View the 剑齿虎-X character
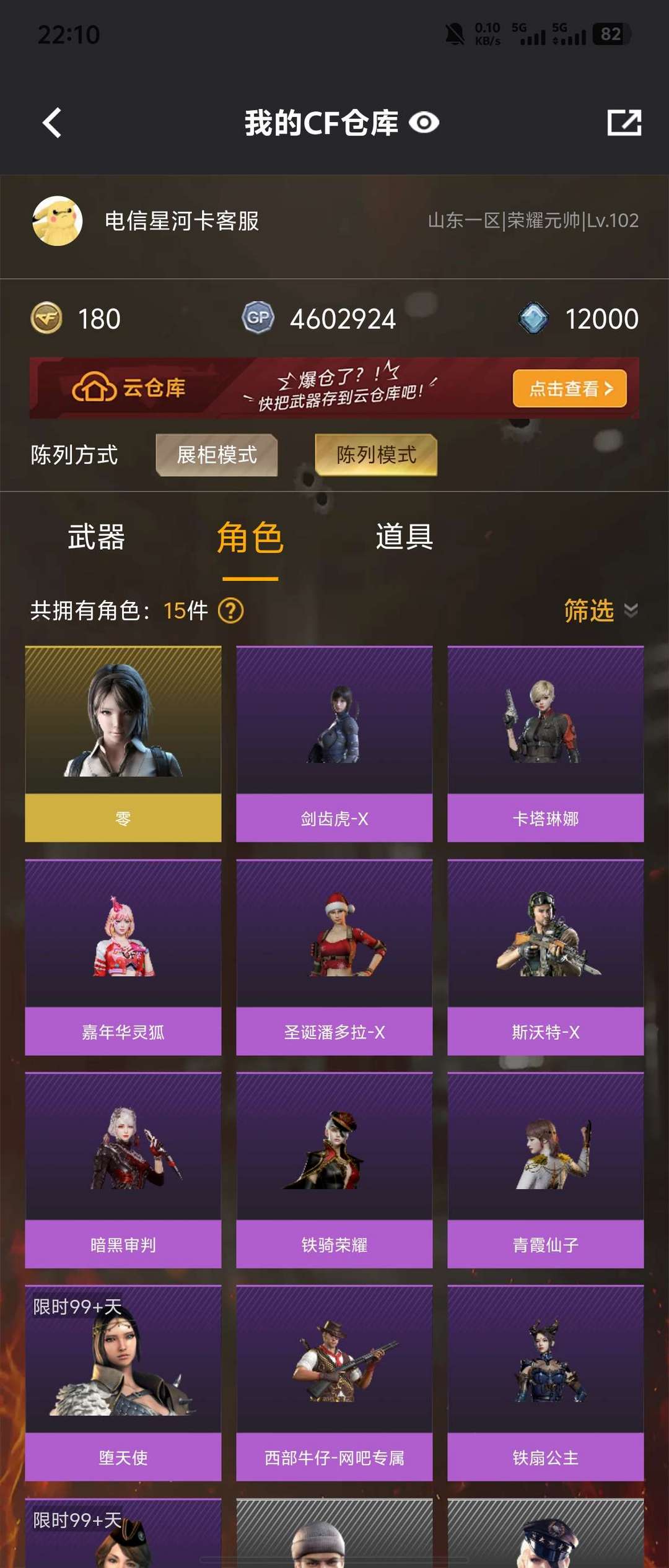669x1568 pixels. pos(334,744)
